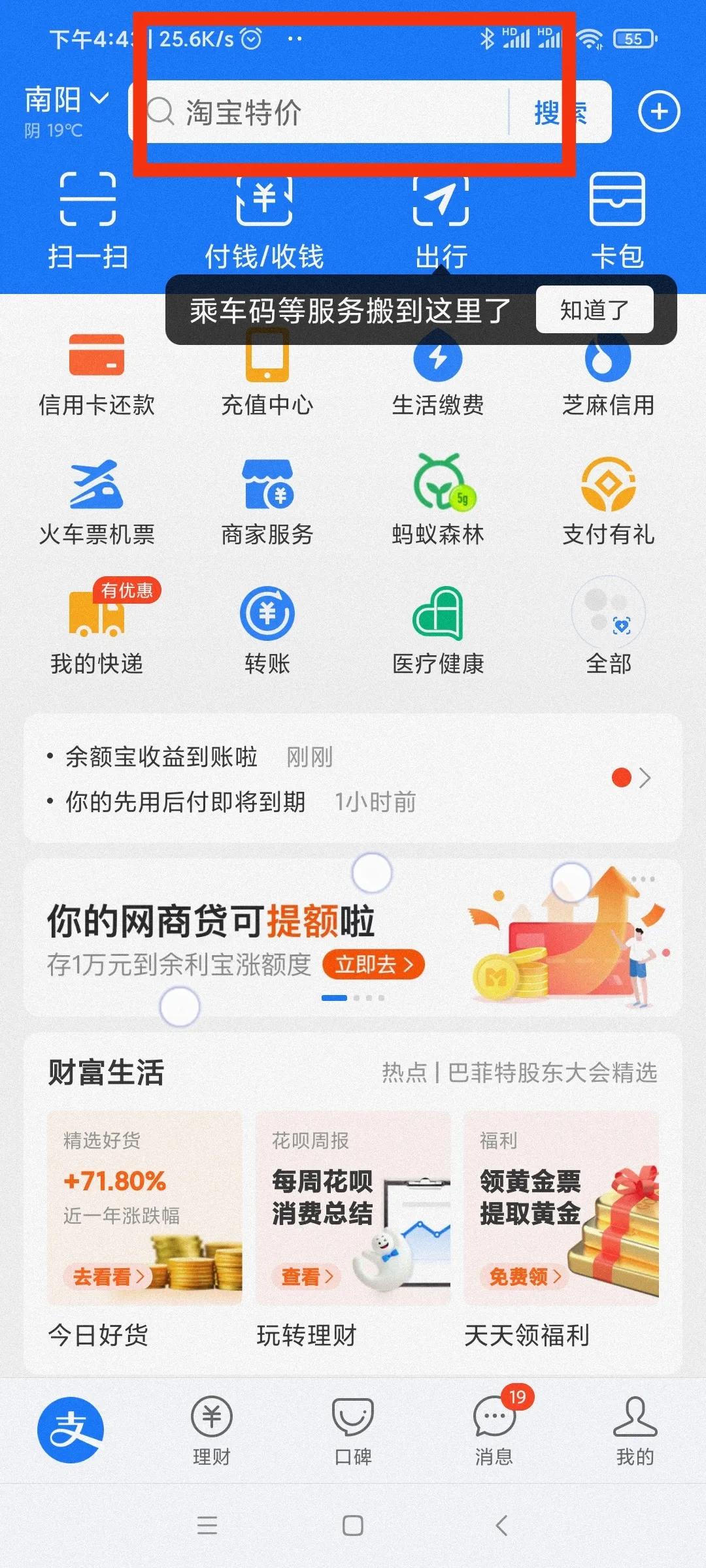
Task: Tap the plus icon top right
Action: coord(660,111)
